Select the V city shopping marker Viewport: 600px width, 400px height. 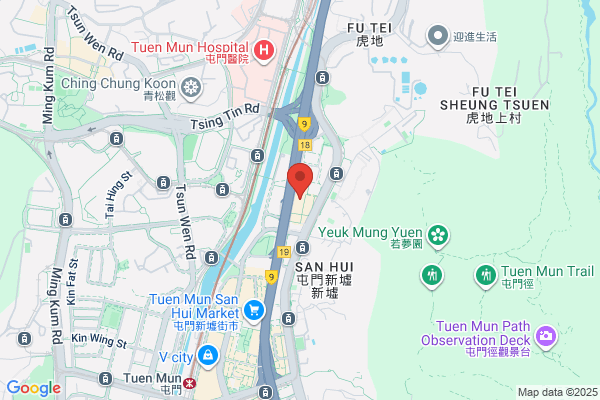coord(208,357)
